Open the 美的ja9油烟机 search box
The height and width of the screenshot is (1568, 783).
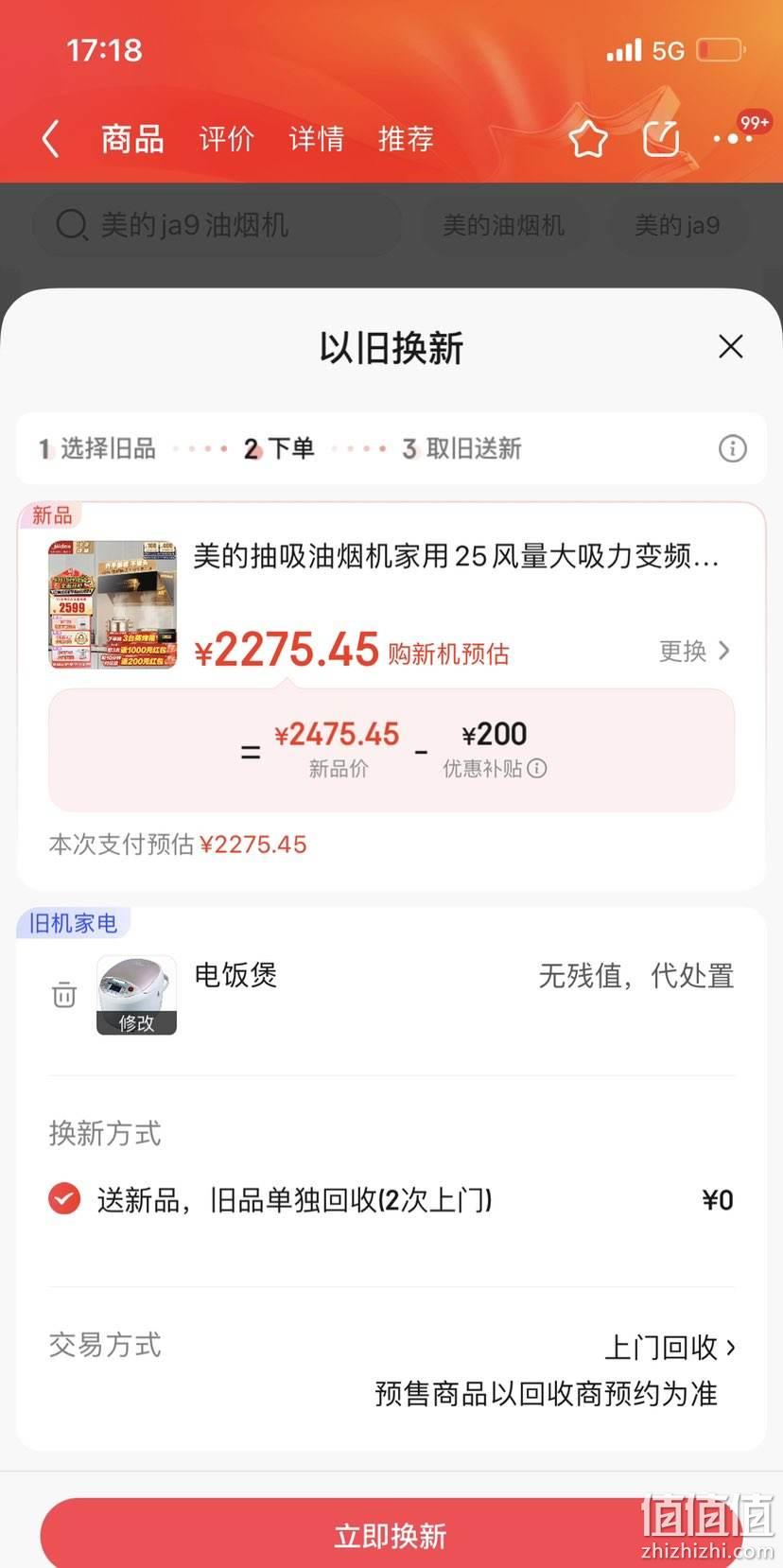217,225
